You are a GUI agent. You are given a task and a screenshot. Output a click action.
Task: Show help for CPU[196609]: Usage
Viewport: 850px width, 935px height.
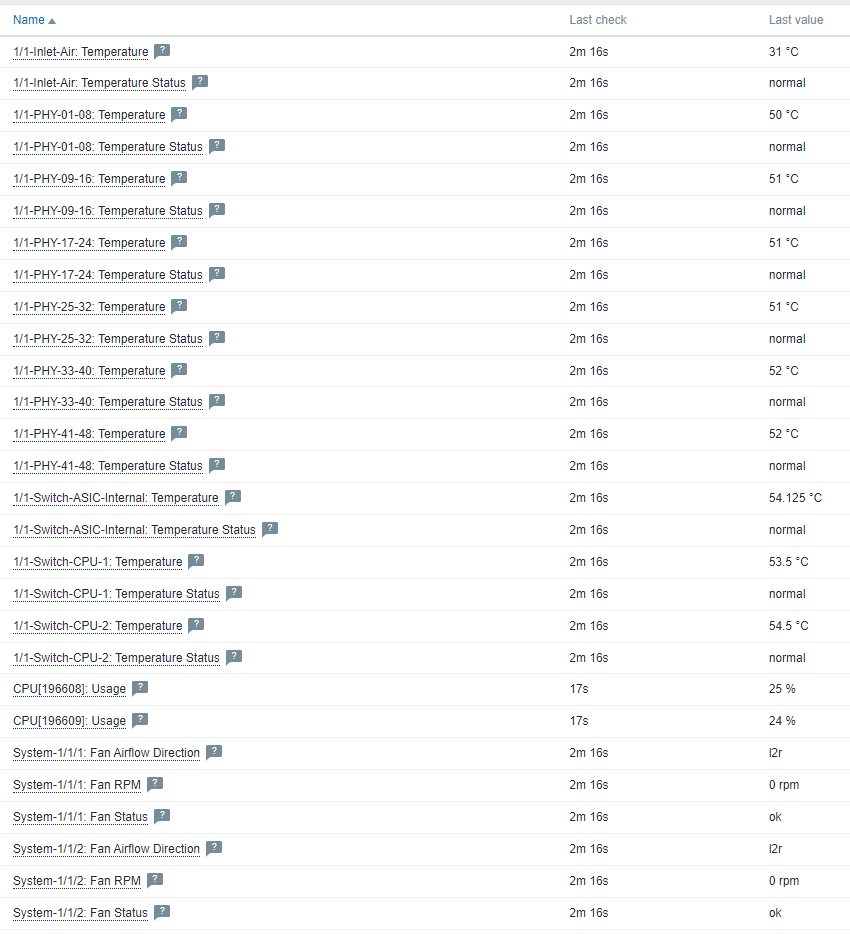(x=140, y=720)
